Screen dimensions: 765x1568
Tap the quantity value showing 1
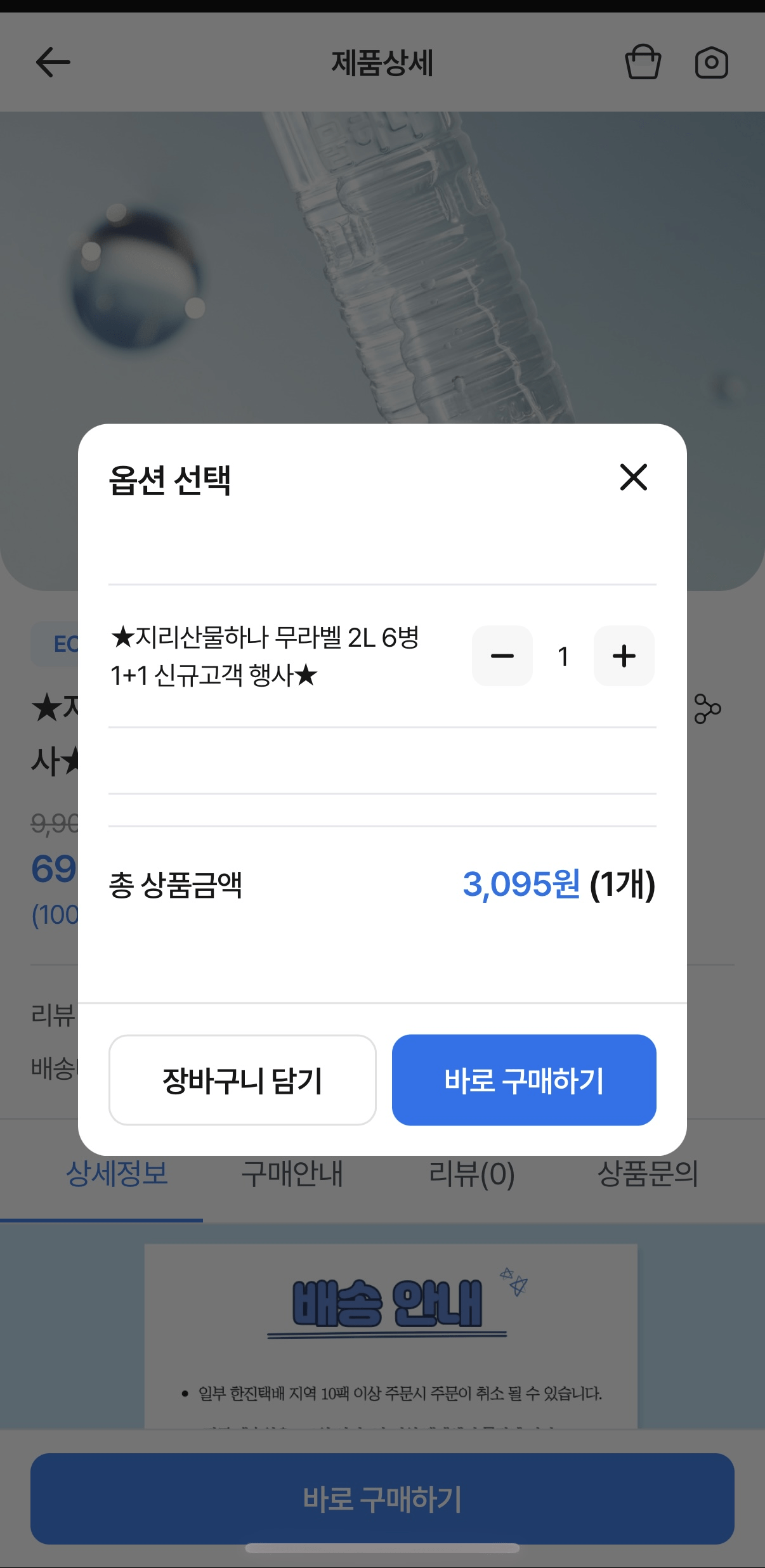563,657
